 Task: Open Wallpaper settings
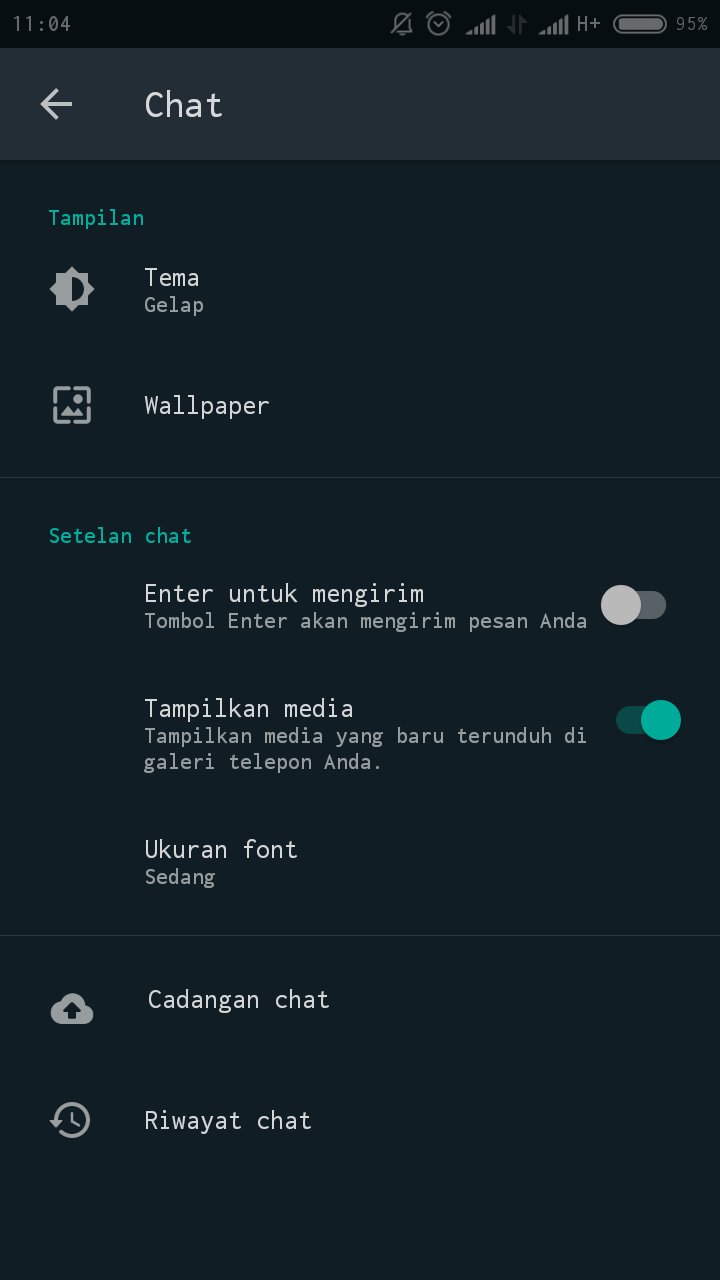360,405
